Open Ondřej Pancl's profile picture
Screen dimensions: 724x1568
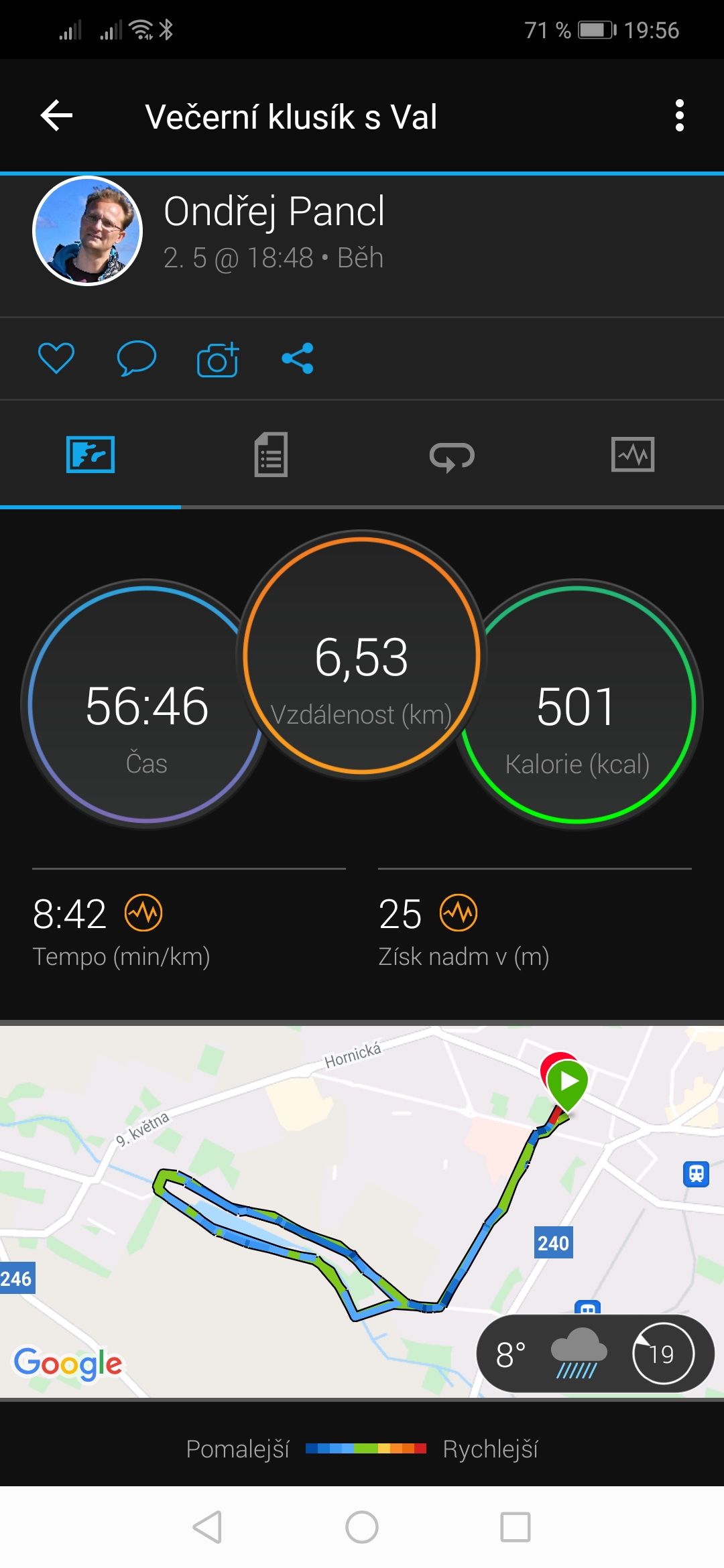coord(87,231)
